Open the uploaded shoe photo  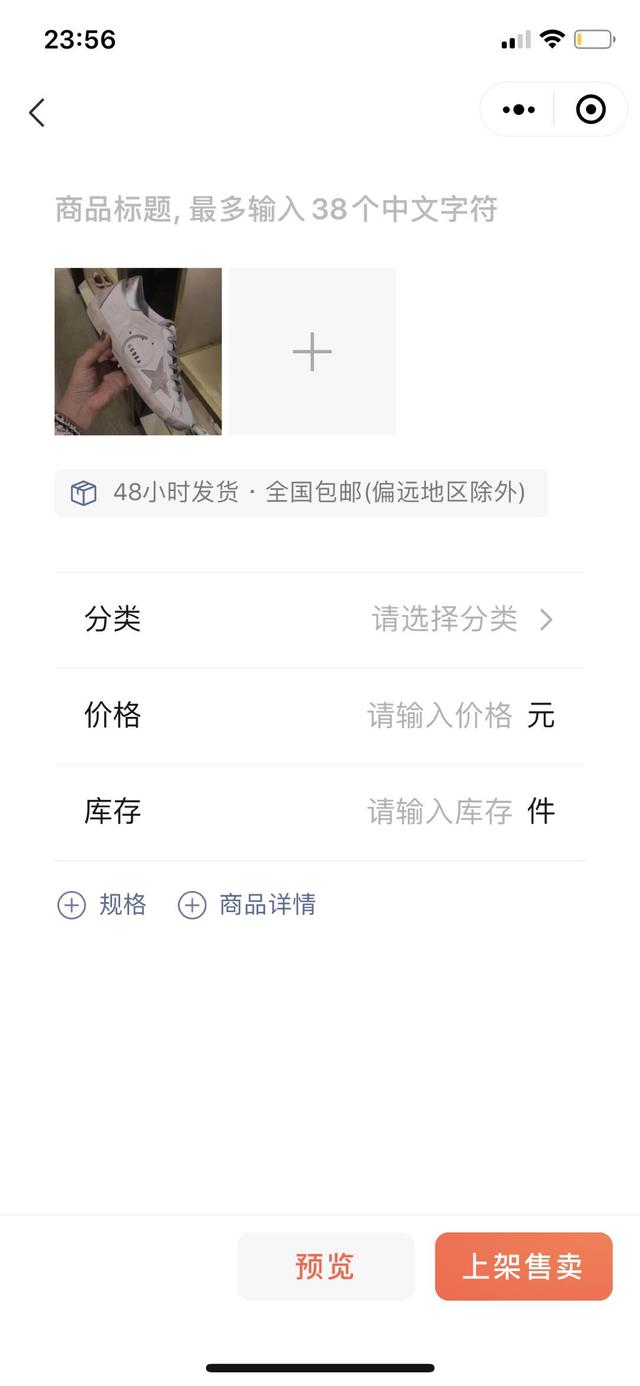tap(138, 351)
